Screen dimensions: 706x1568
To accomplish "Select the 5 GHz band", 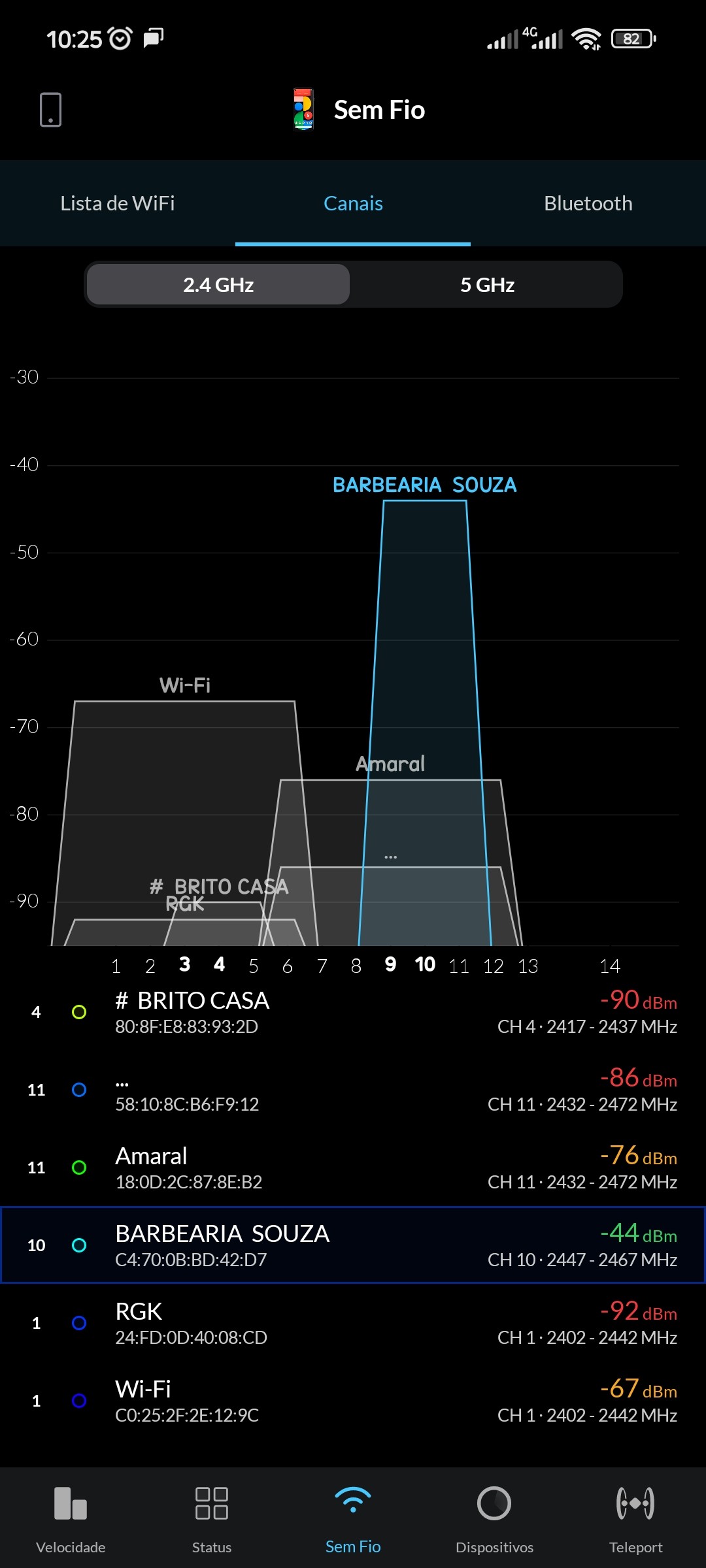I will (x=487, y=285).
